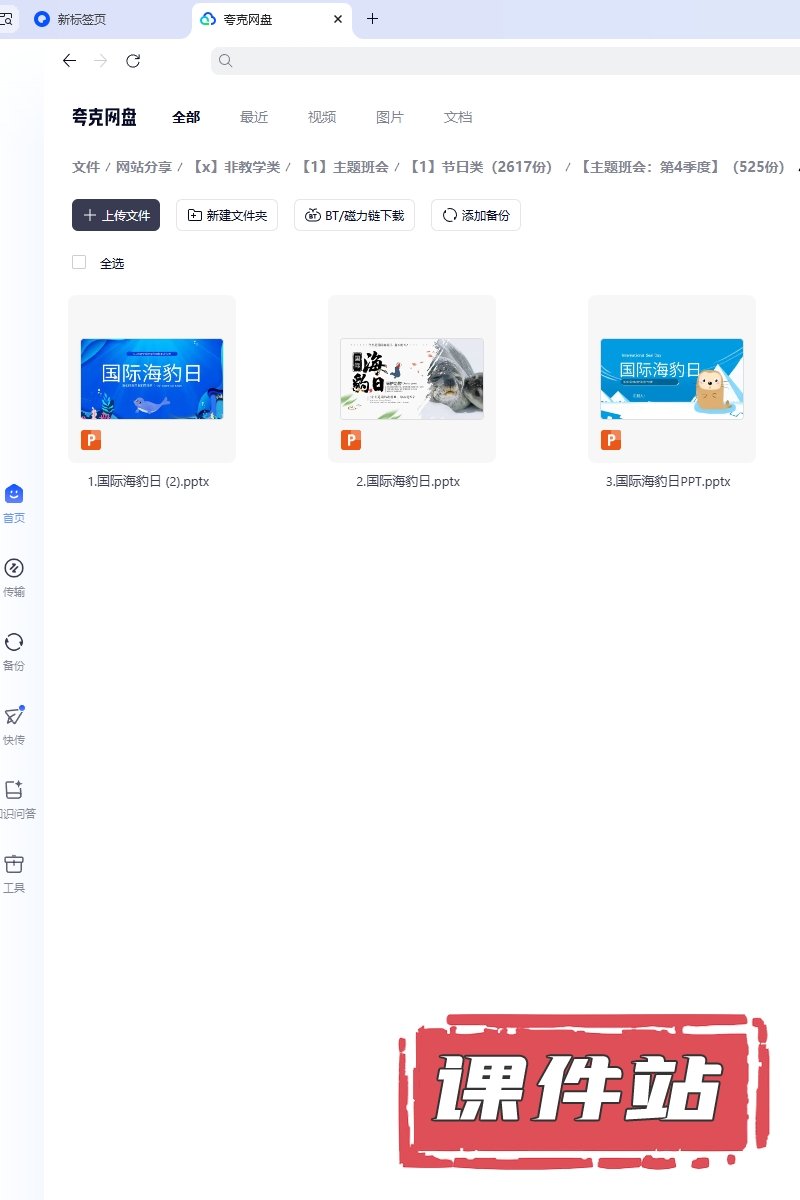The image size is (800, 1200).
Task: Open BT/磁力链下载
Action: click(354, 215)
